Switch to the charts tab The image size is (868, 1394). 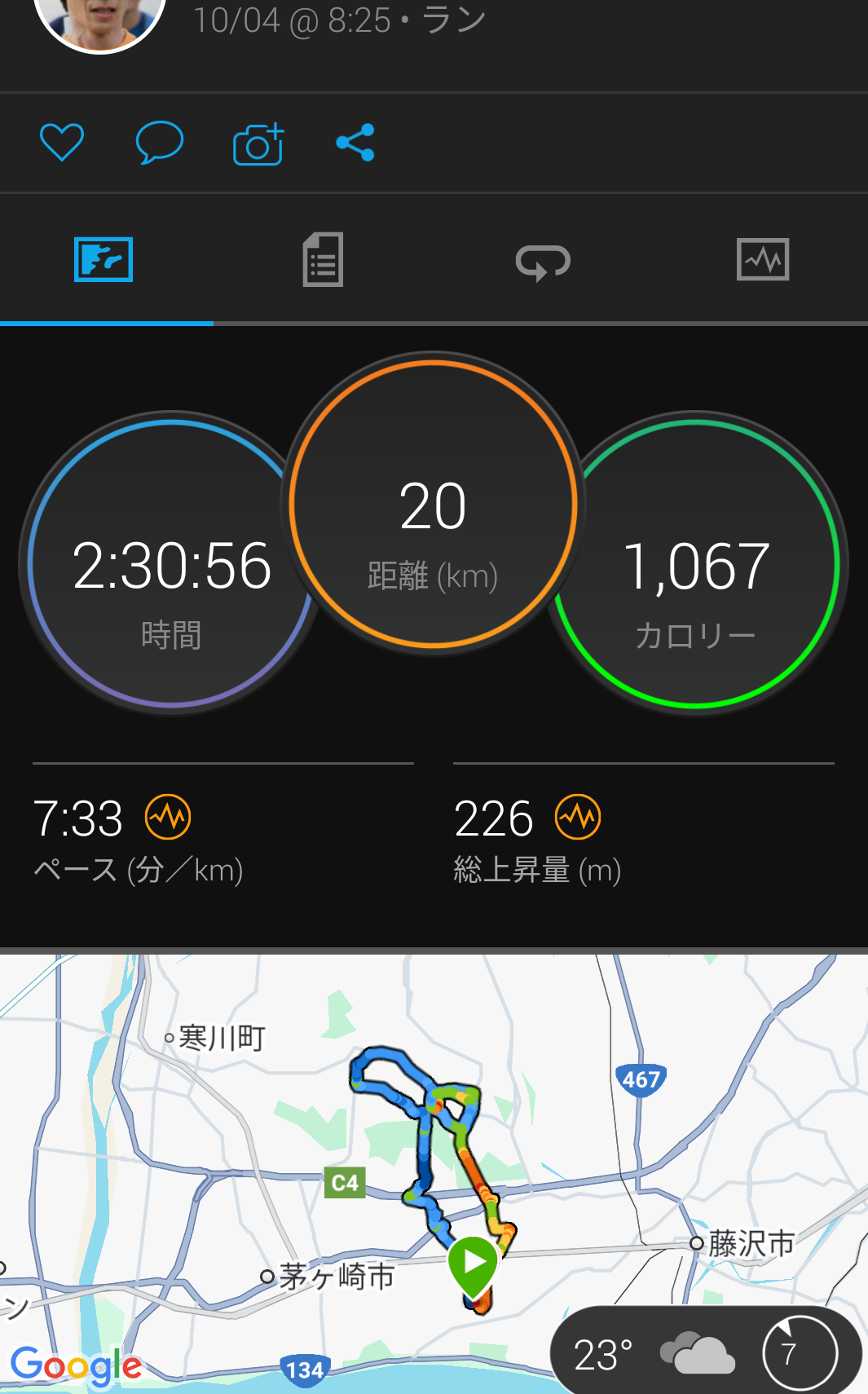pyautogui.click(x=762, y=260)
